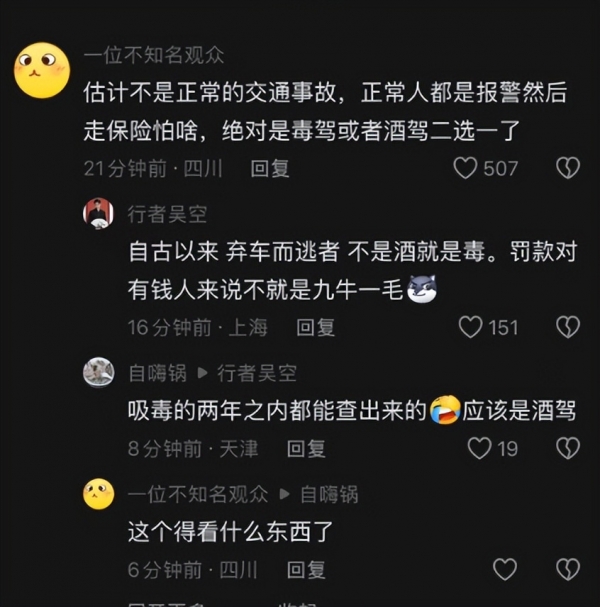
Task: Open username 行者吴空 above his comment
Action: tap(167, 212)
